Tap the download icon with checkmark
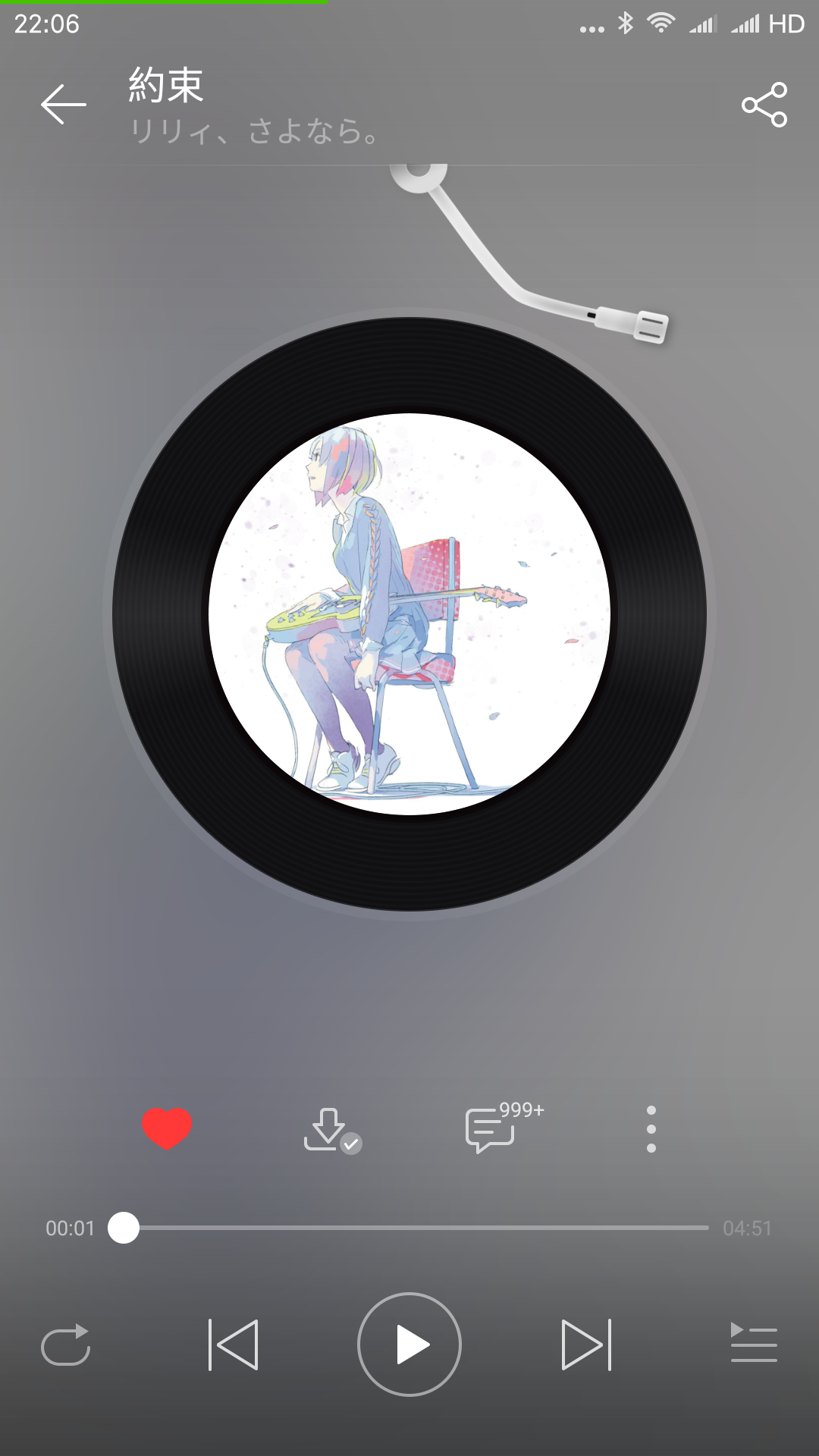Image resolution: width=819 pixels, height=1456 pixels. (x=331, y=1130)
